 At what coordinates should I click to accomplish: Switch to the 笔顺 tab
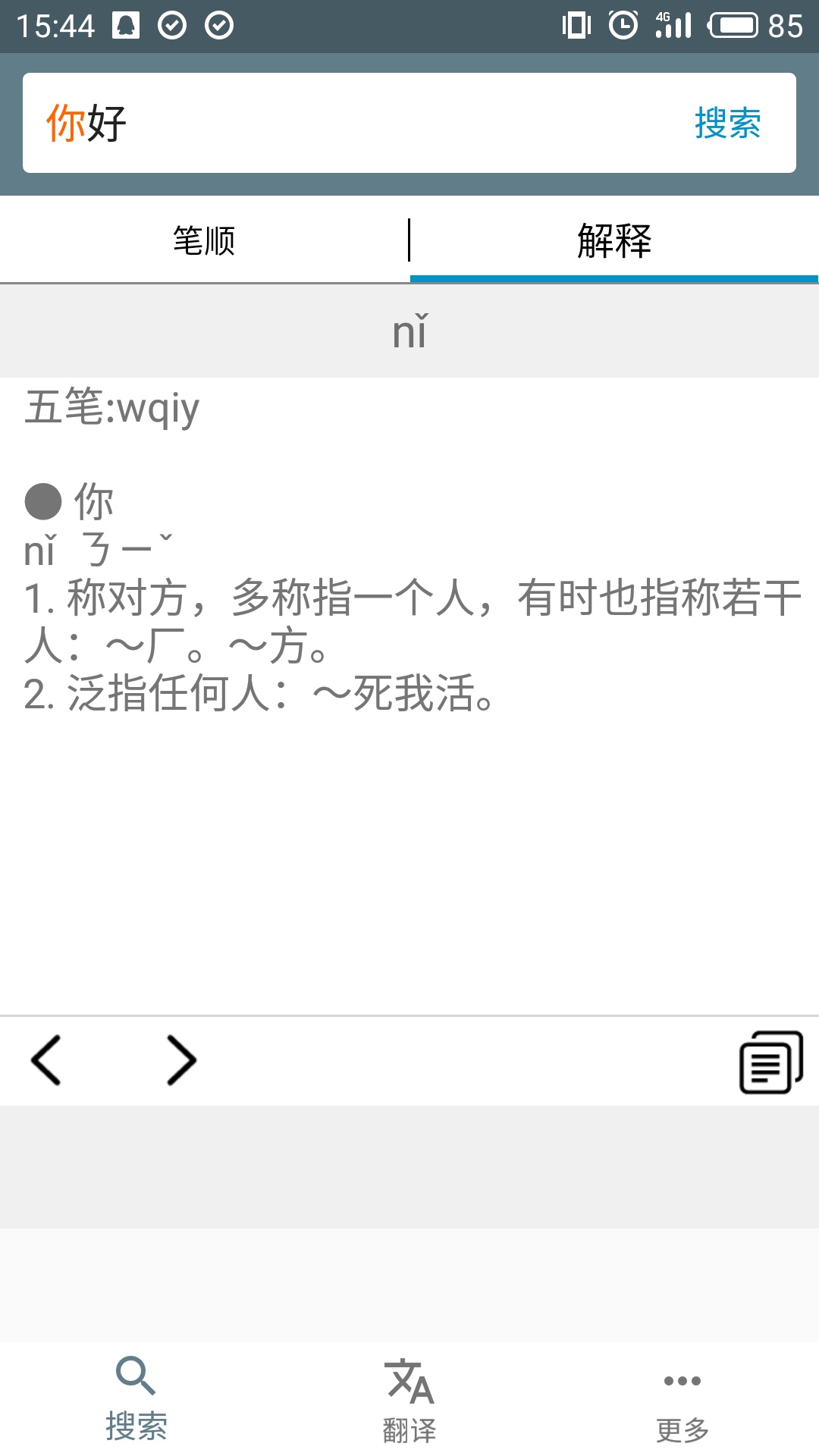click(204, 241)
